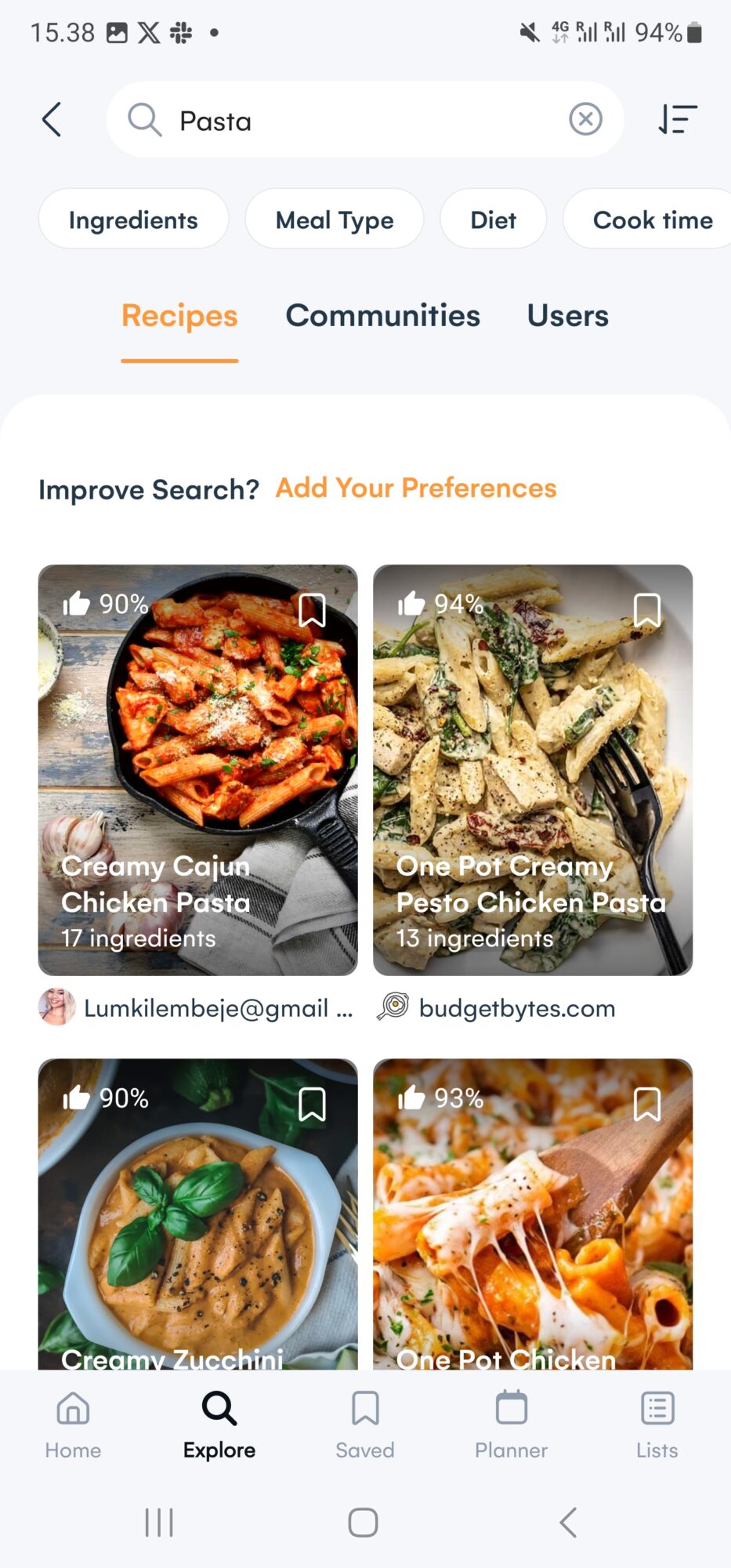Open the Planner calendar icon

coord(511,1407)
